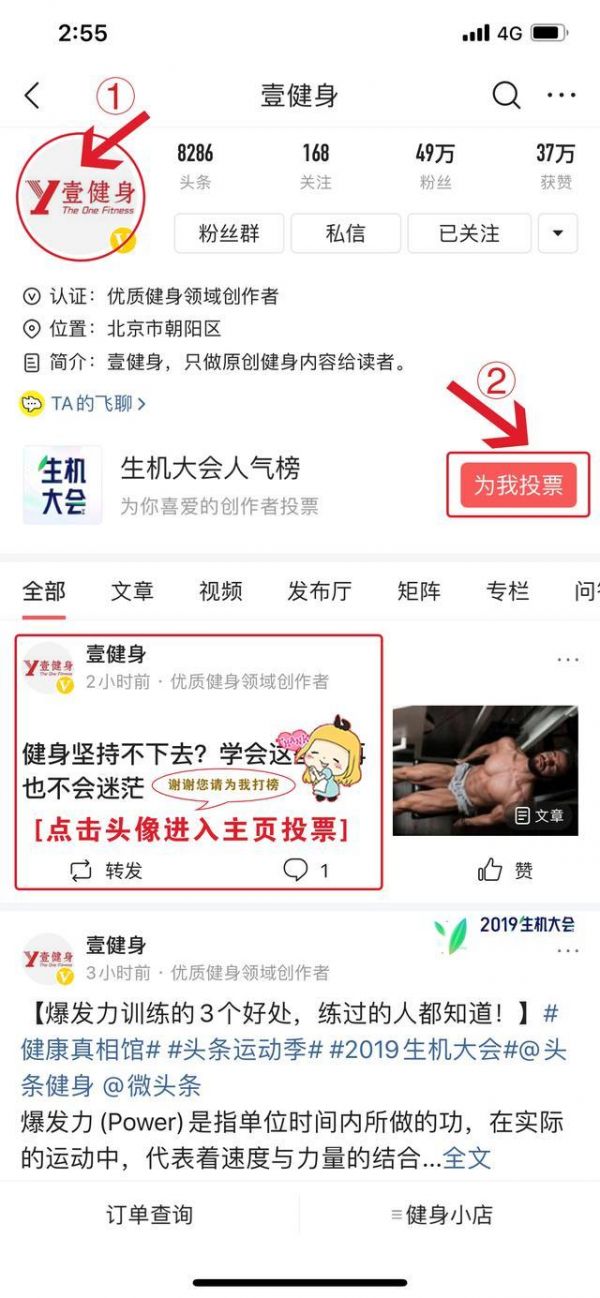This screenshot has width=600, height=1298.
Task: Switch to the 视频 tab
Action: point(221,591)
